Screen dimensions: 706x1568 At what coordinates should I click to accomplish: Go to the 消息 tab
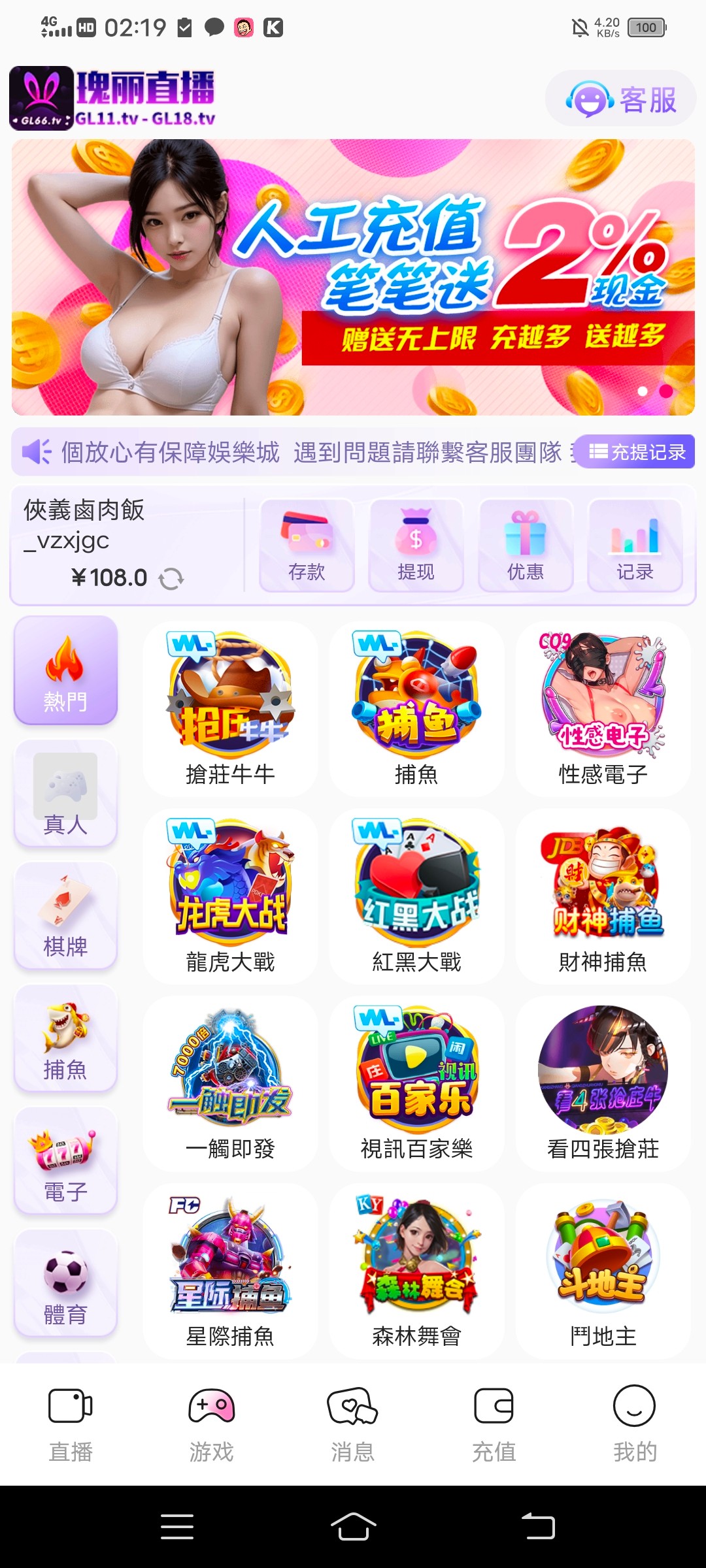(352, 1424)
